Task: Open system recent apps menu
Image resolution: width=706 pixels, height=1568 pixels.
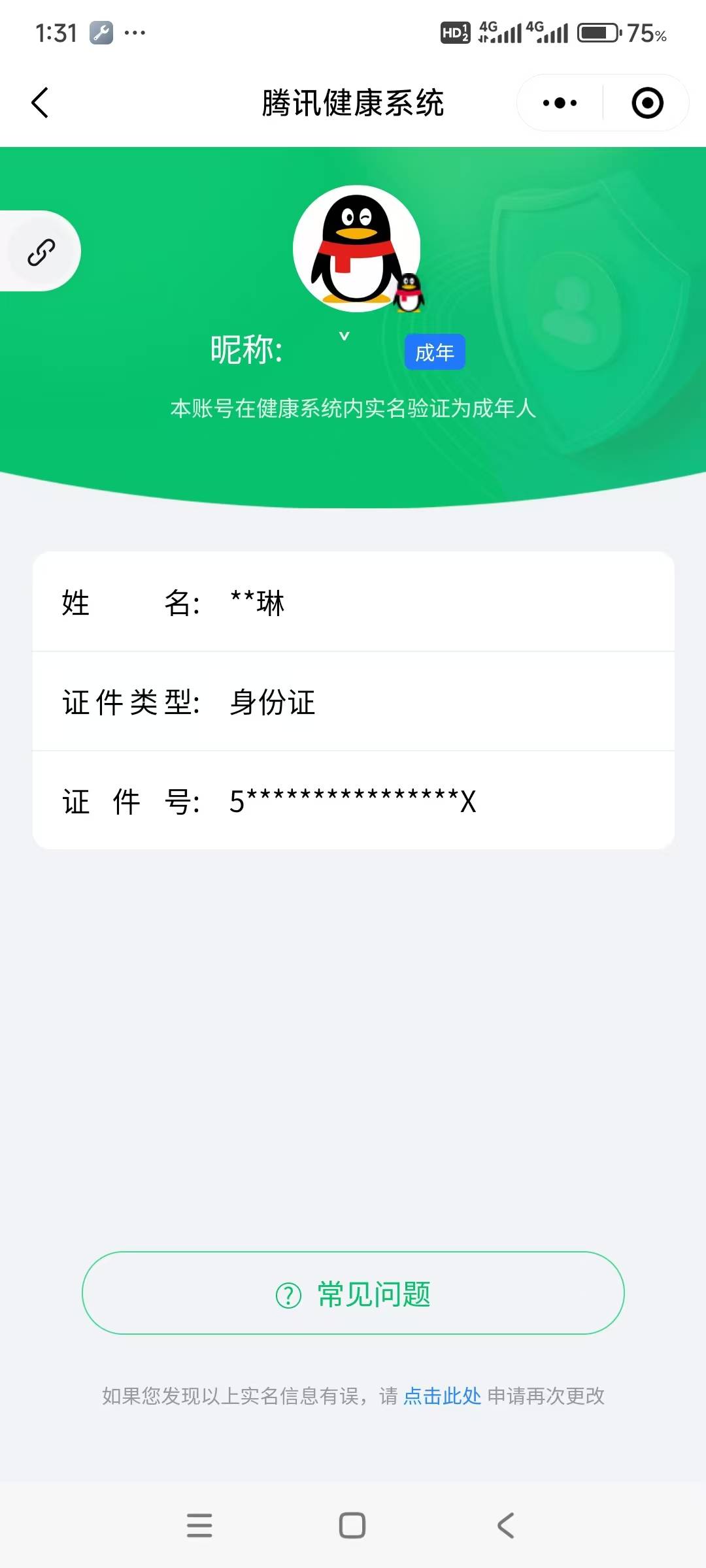Action: [x=199, y=1526]
